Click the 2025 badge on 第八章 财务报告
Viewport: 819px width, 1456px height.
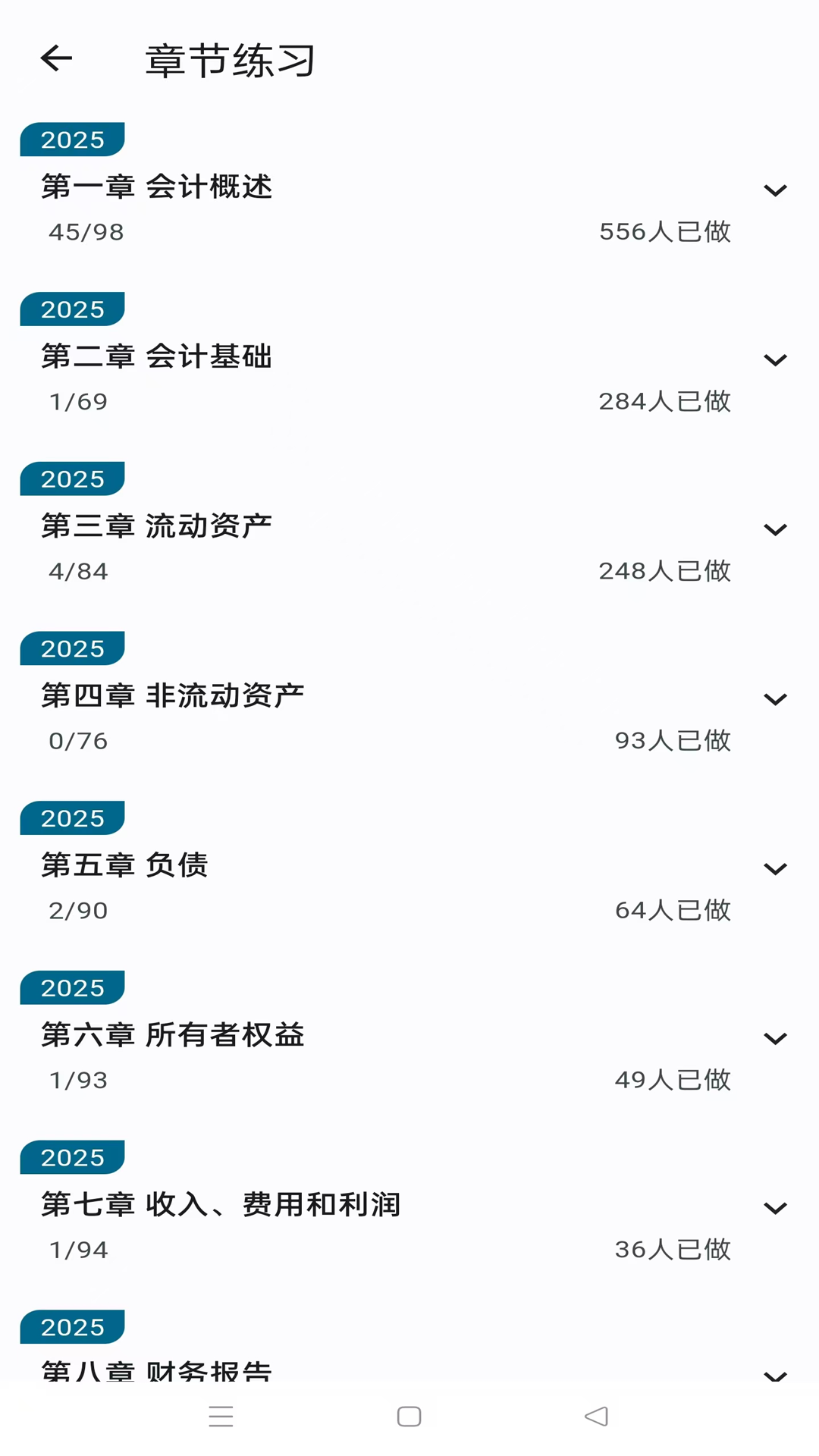(x=72, y=1327)
